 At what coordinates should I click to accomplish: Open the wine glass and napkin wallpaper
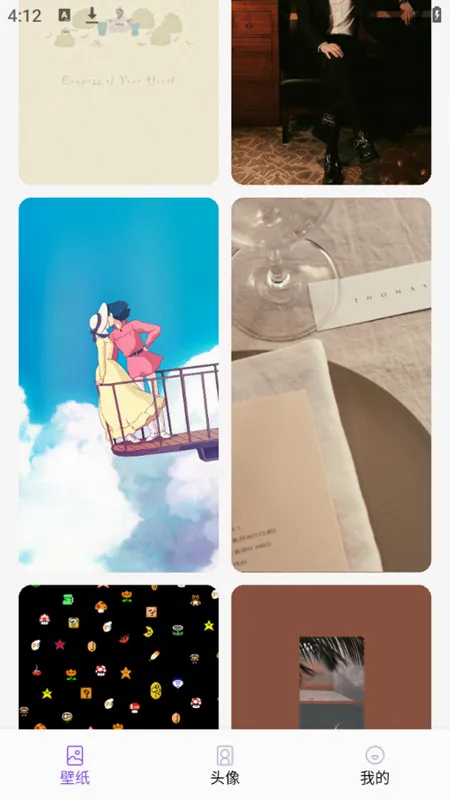pyautogui.click(x=331, y=385)
